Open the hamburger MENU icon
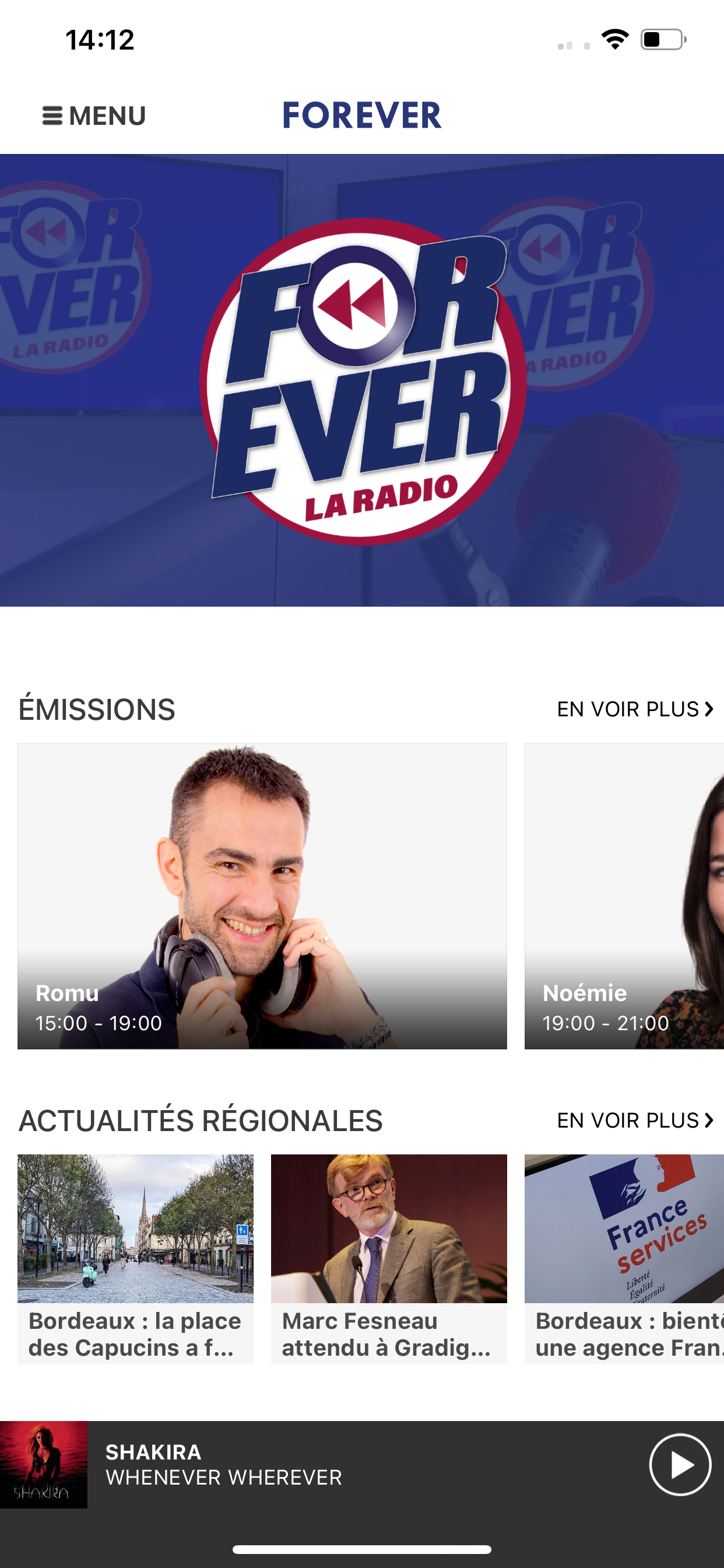This screenshot has width=724, height=1568. pyautogui.click(x=54, y=115)
